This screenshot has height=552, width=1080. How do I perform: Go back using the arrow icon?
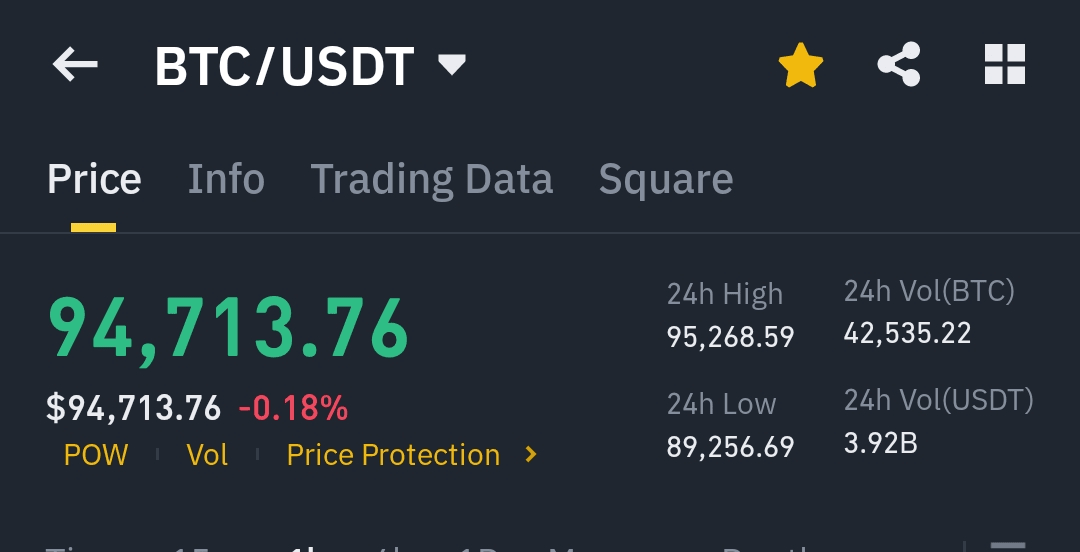click(x=75, y=66)
